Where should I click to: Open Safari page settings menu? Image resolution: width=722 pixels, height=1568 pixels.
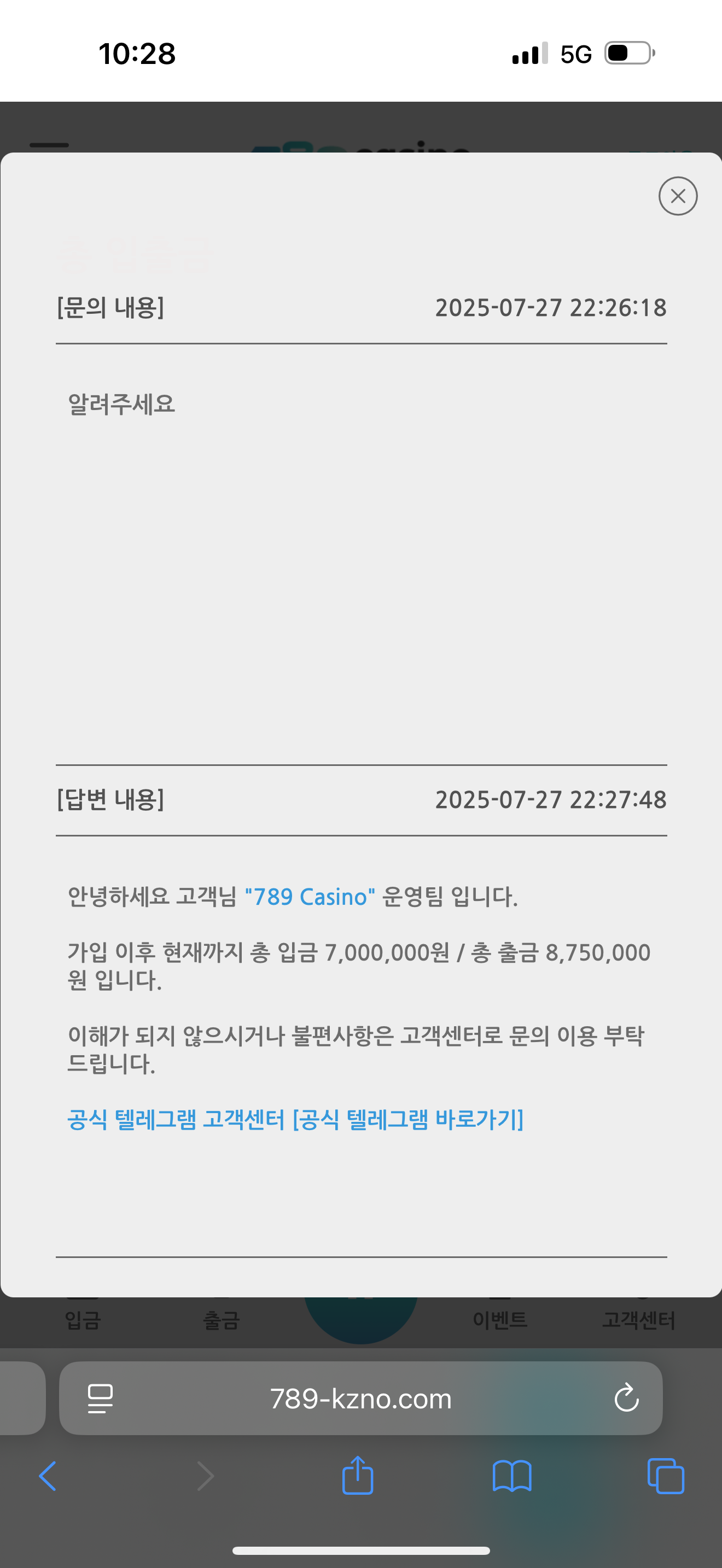[100, 1398]
